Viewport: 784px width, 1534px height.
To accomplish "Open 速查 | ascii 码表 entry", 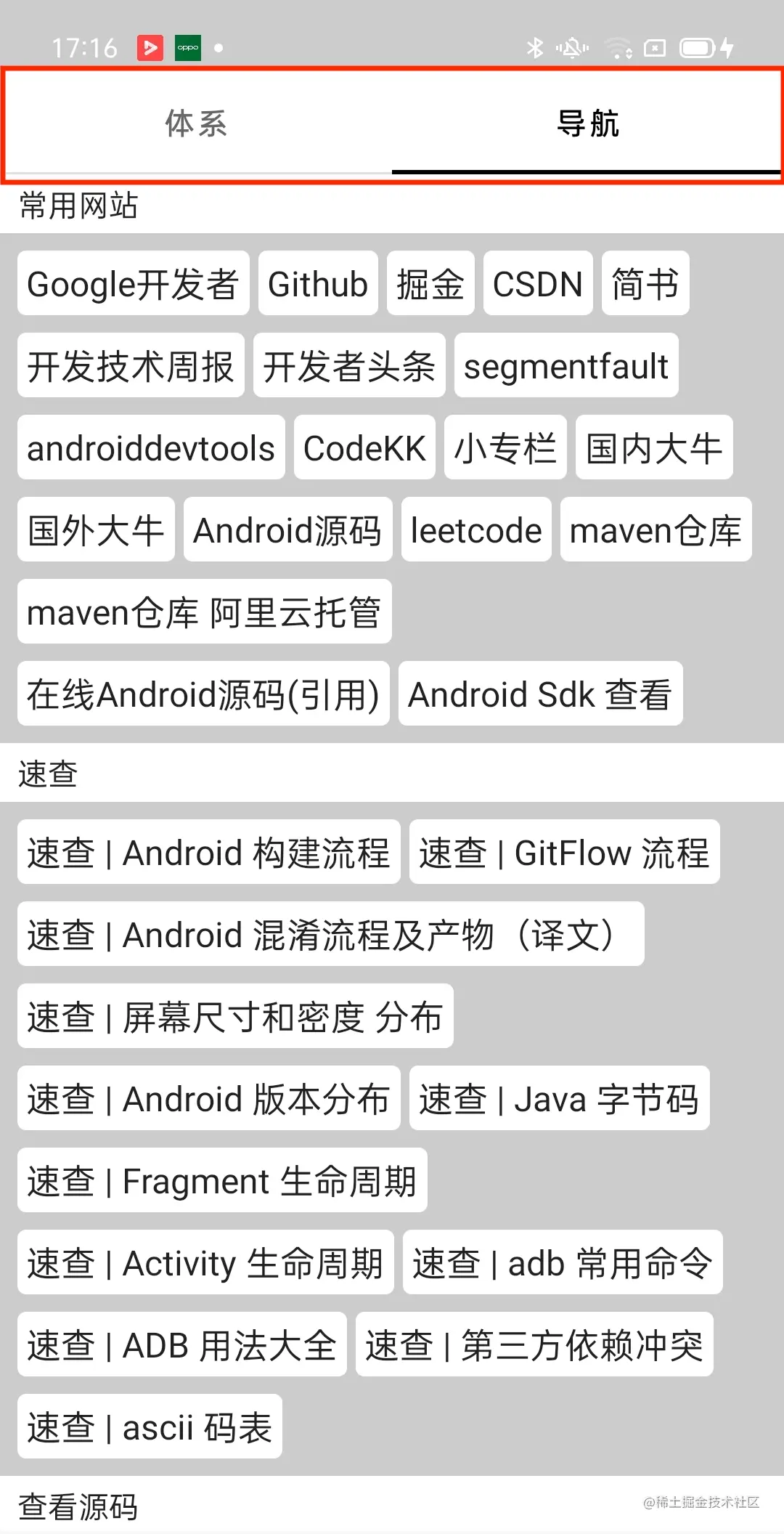I will [149, 1427].
